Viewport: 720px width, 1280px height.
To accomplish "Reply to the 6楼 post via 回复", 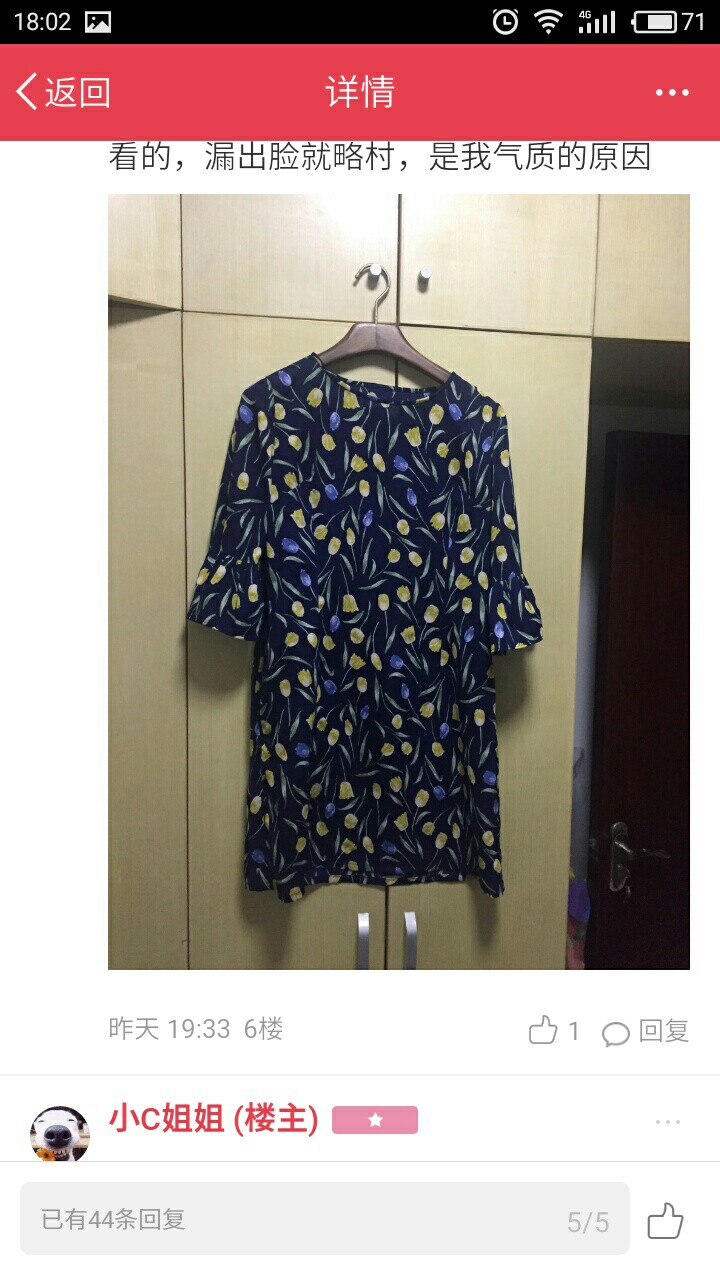I will click(x=646, y=1031).
